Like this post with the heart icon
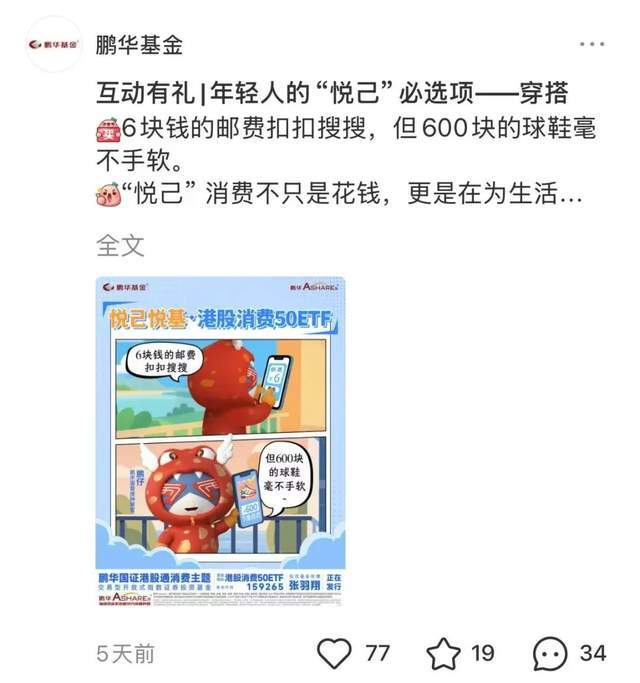Screen dimensions: 640x683 [336, 653]
